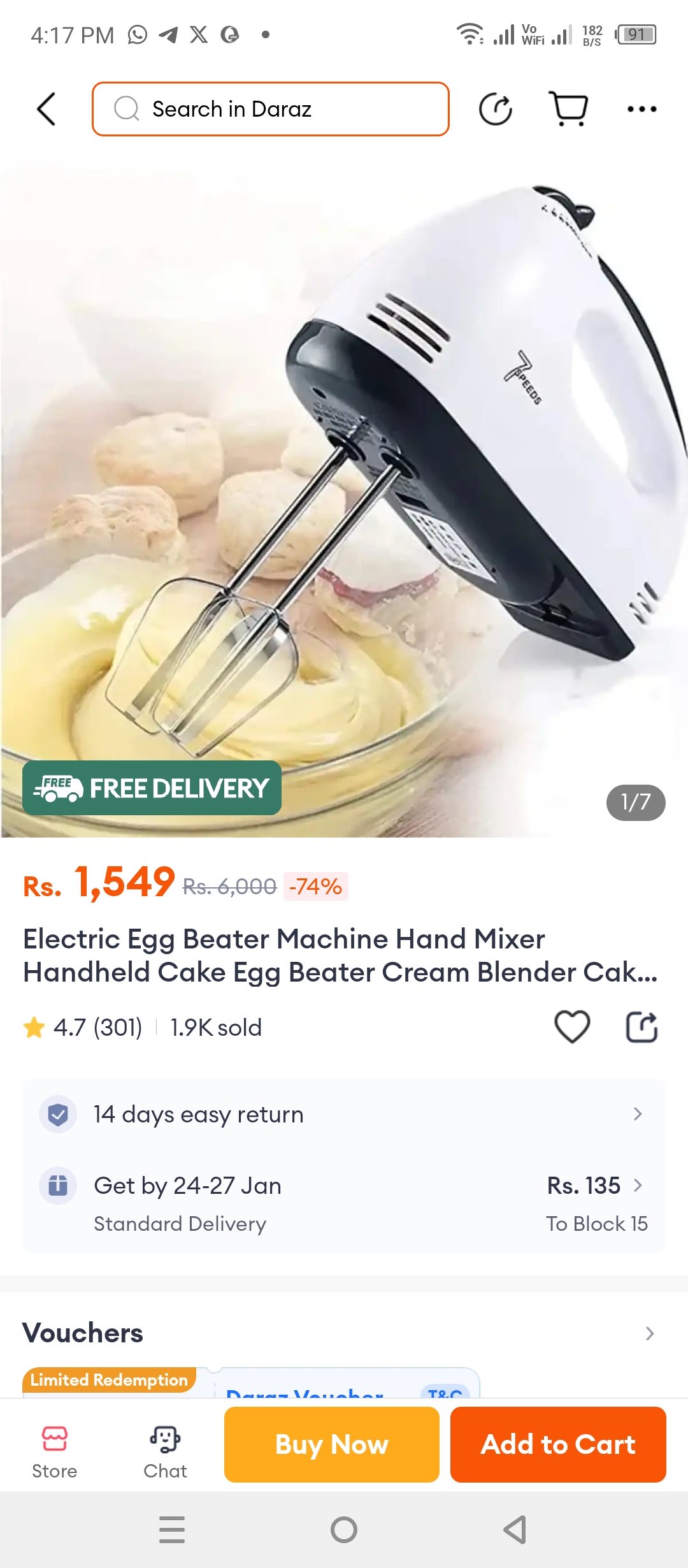688x1568 pixels.
Task: Open the three-dot overflow menu
Action: click(x=641, y=109)
